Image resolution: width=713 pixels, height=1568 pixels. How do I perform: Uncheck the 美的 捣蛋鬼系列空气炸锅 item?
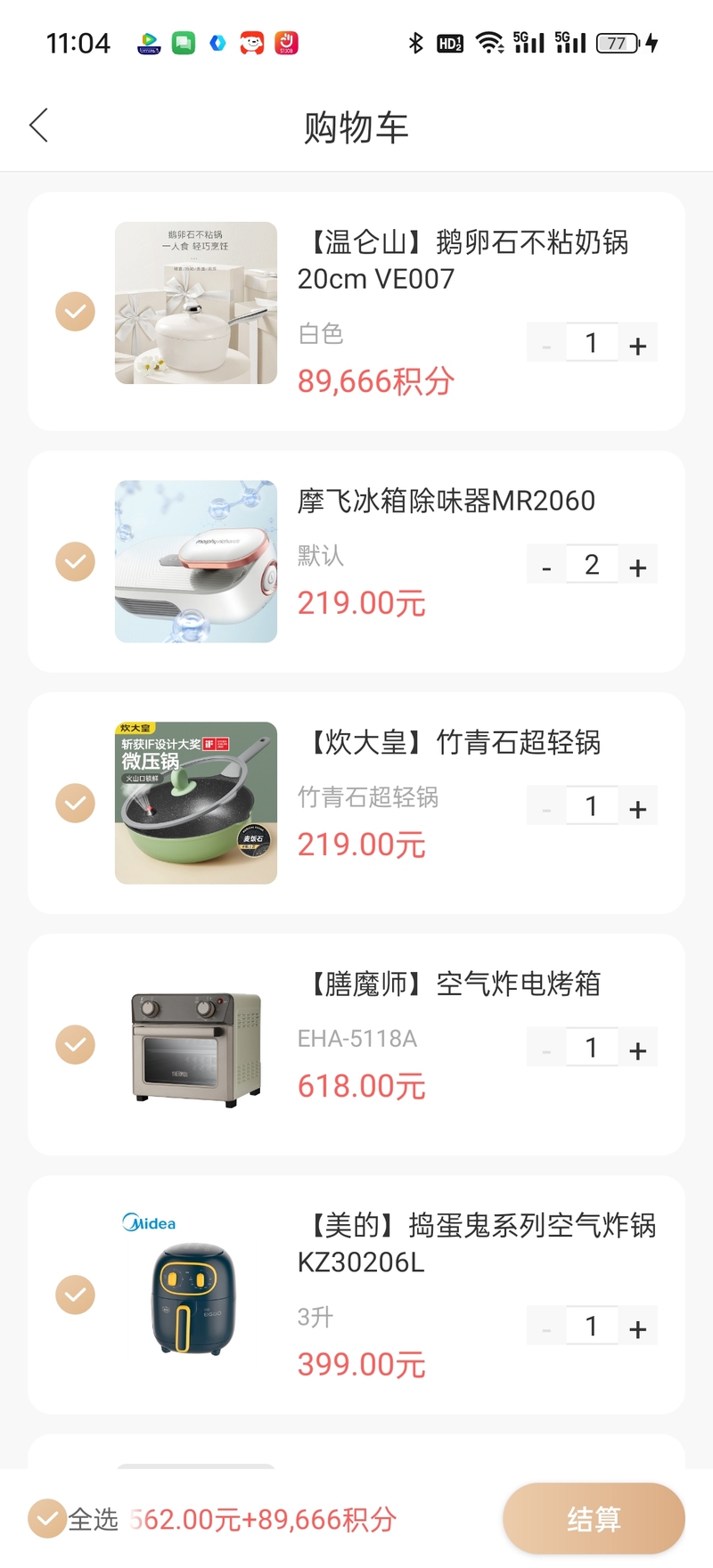tap(76, 1294)
